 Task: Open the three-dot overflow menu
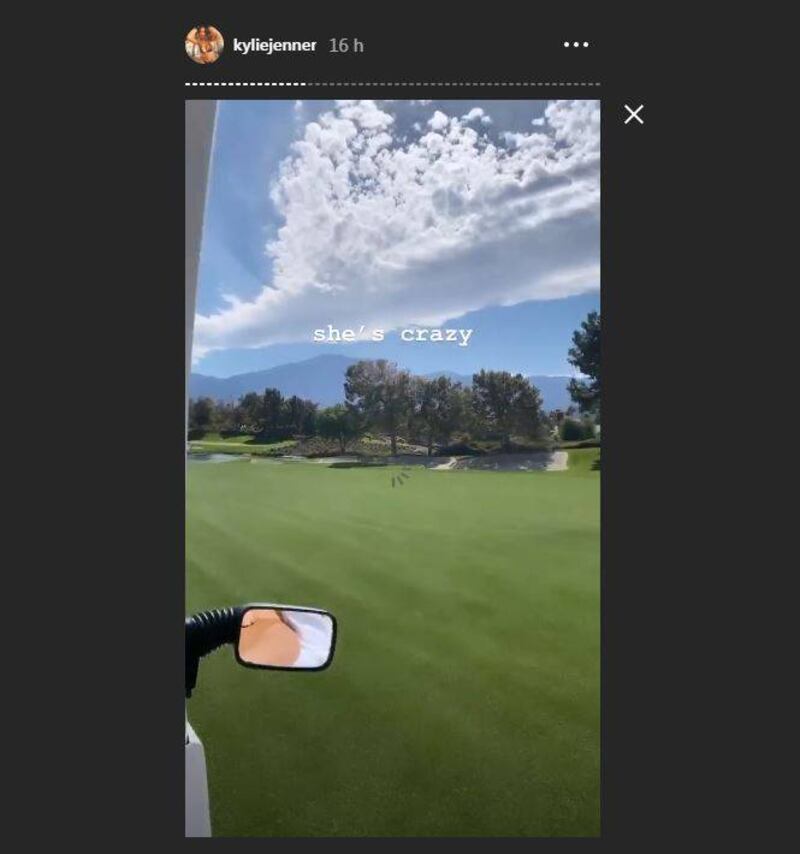tap(576, 45)
